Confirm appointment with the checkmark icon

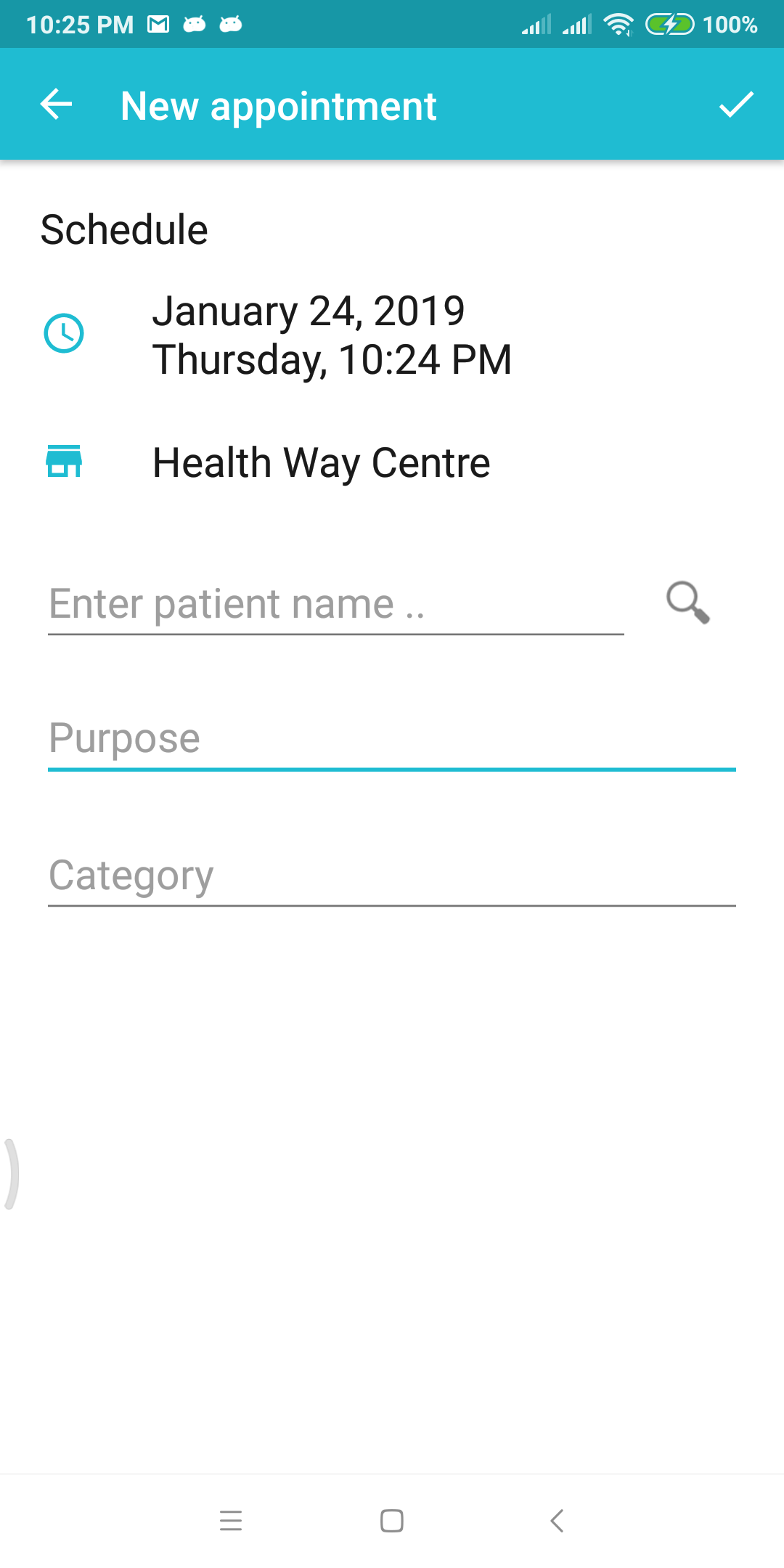click(736, 105)
